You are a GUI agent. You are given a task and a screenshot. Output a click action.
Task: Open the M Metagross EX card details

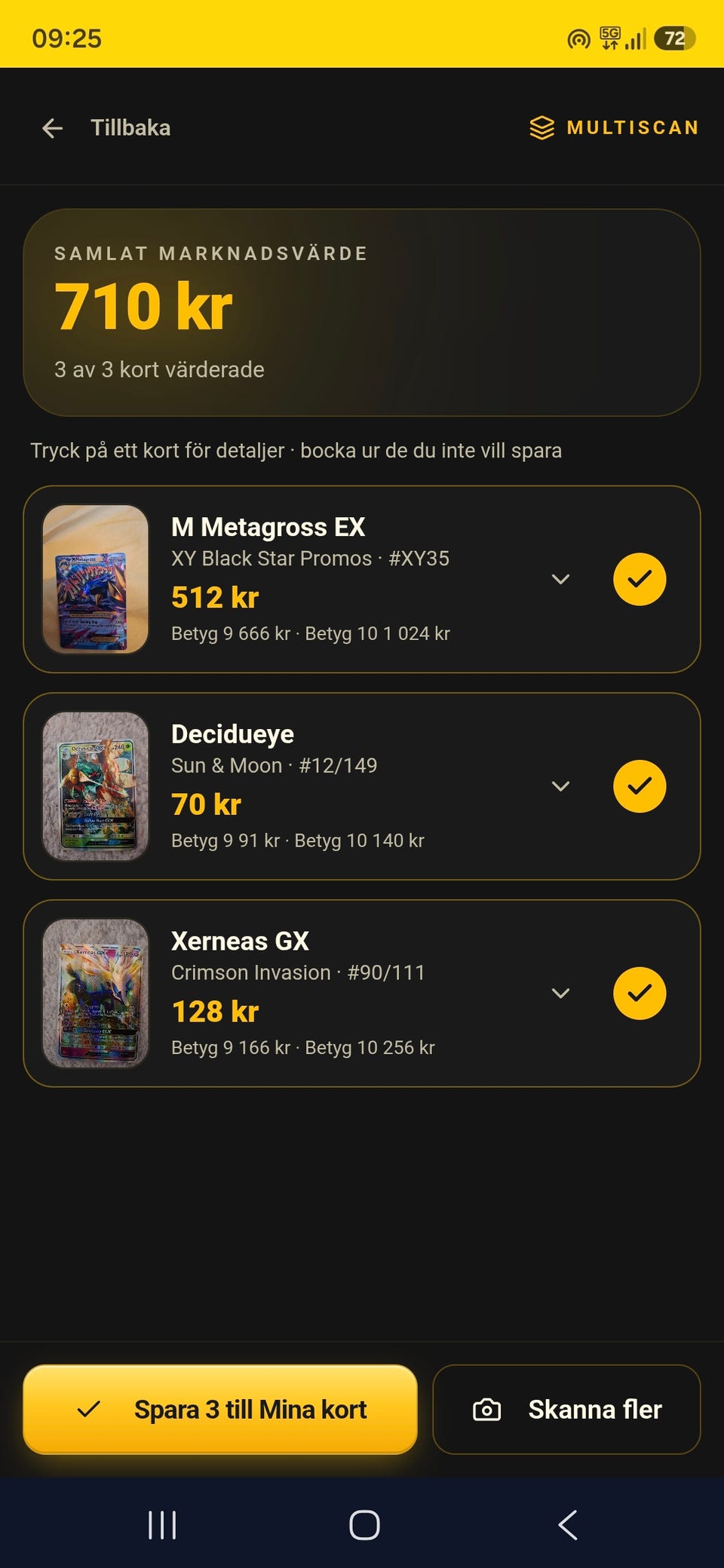click(x=362, y=579)
